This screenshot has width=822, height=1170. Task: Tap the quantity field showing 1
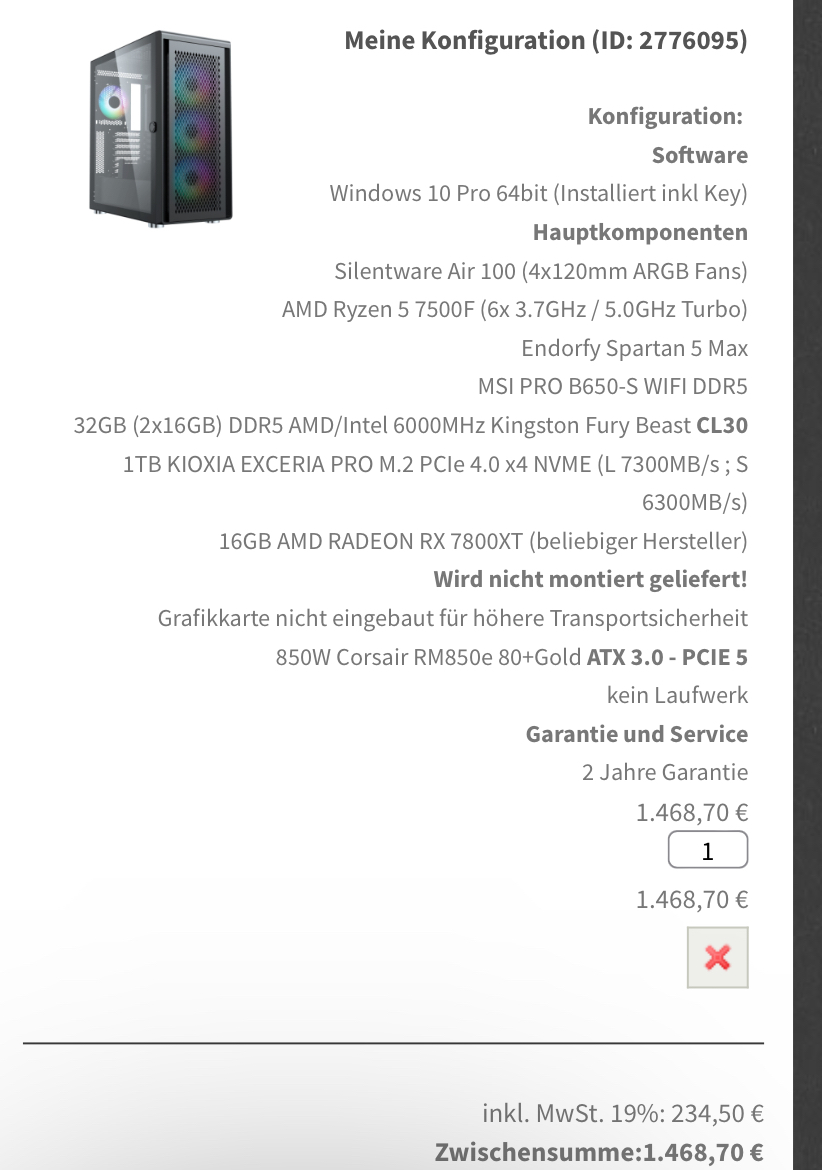707,851
